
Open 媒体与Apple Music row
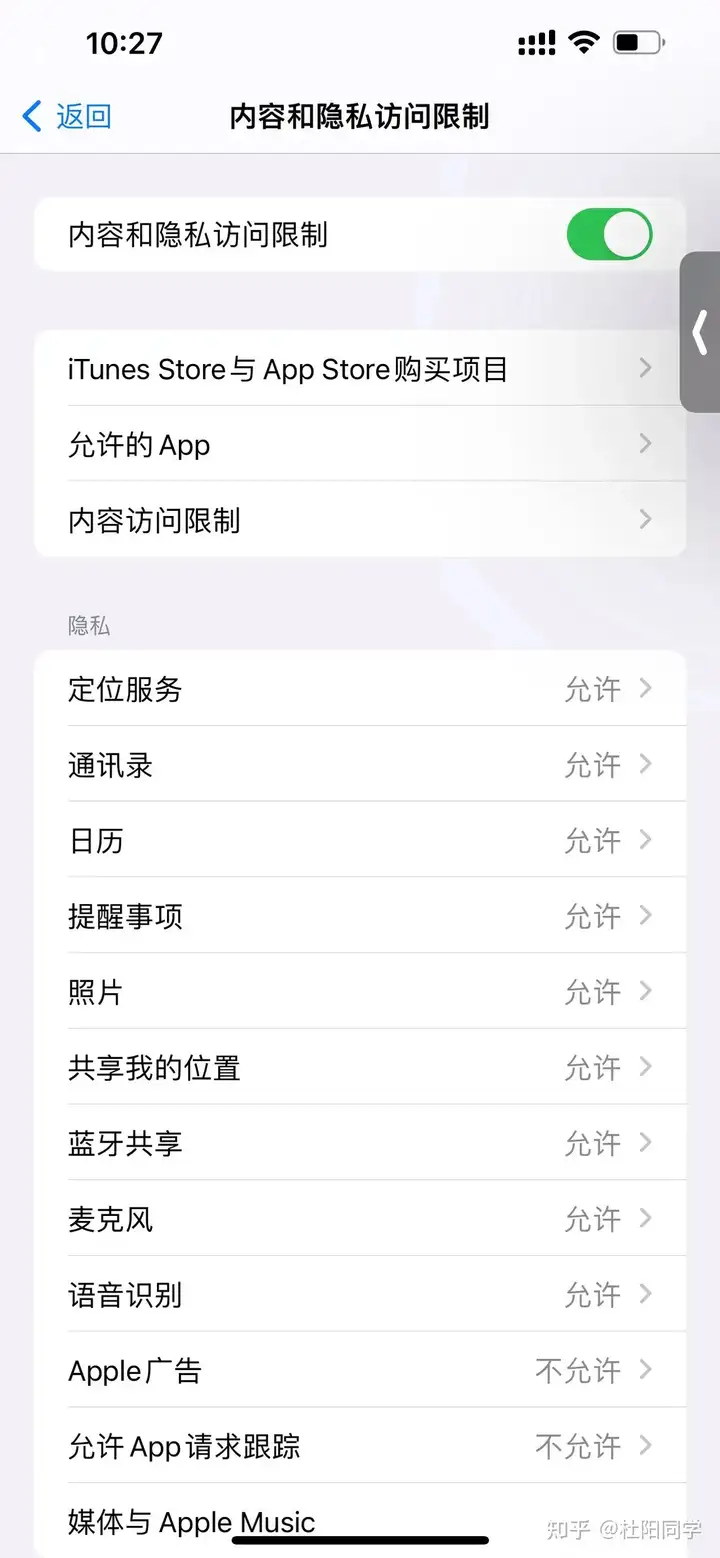click(360, 1520)
